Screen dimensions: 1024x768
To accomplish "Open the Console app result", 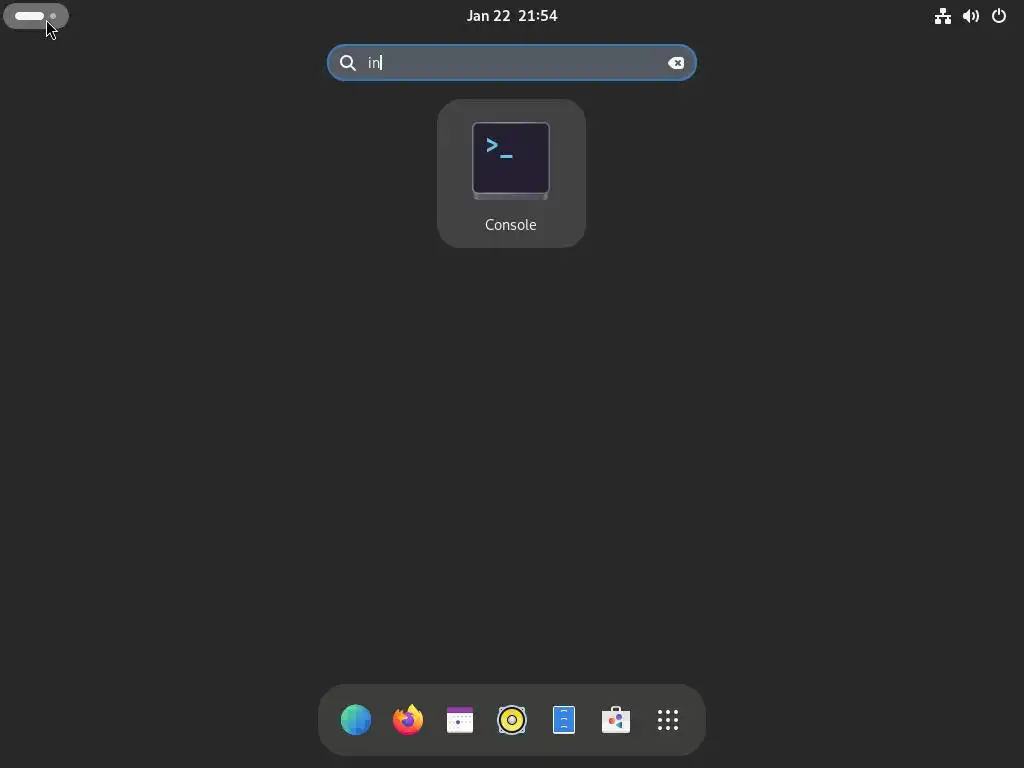I will pyautogui.click(x=511, y=173).
